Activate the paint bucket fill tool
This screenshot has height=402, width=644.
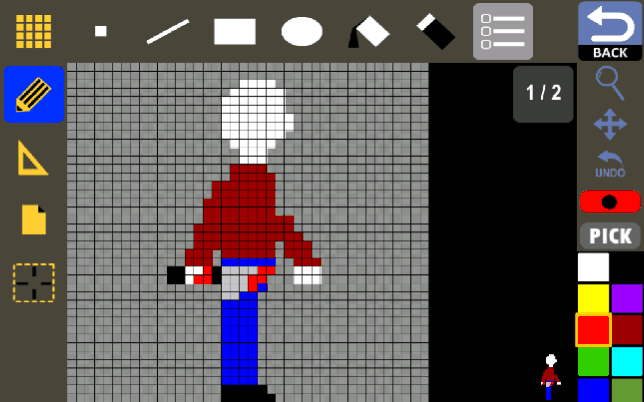coord(368,31)
